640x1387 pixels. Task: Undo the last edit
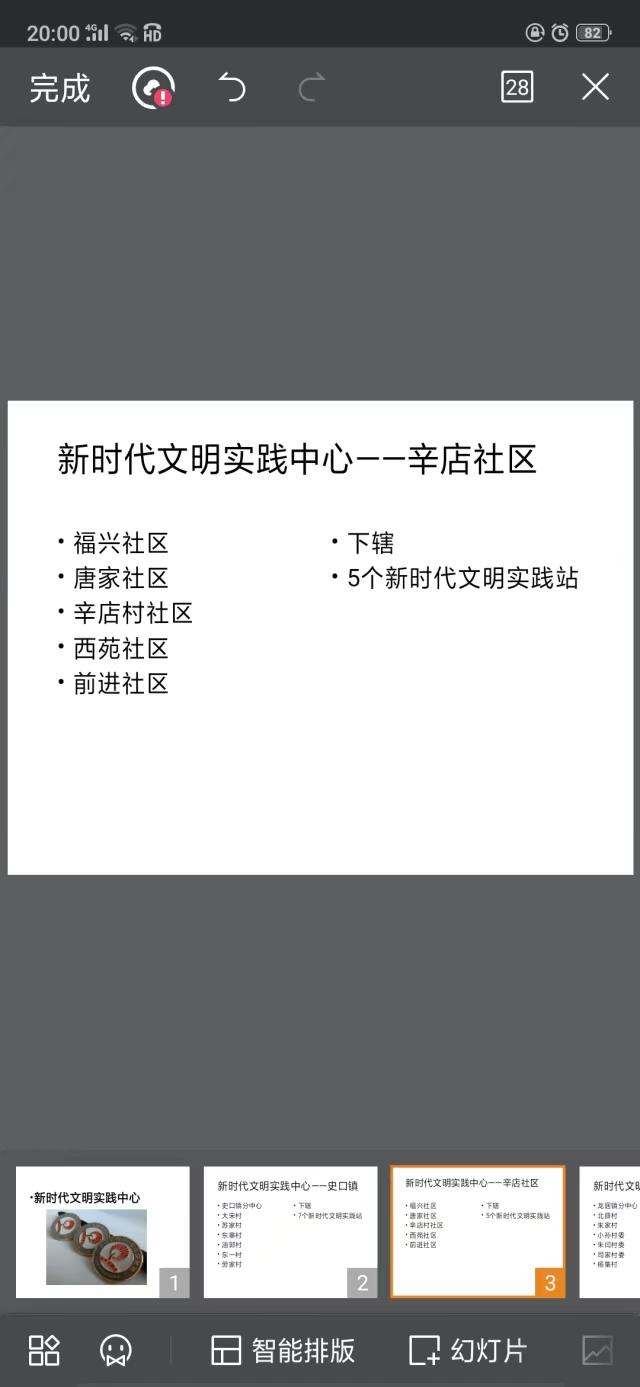(x=232, y=88)
